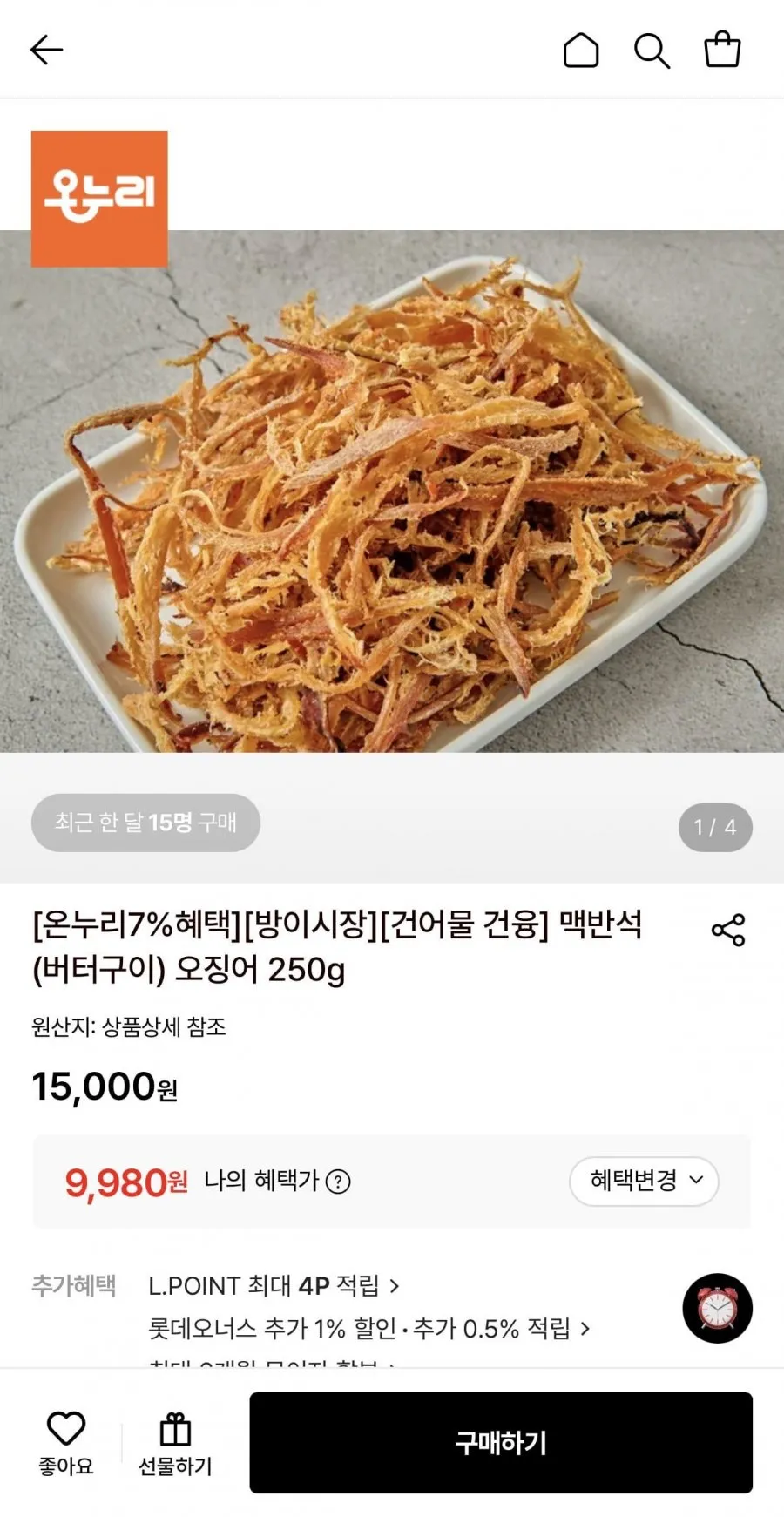Share this squid product

tap(728, 930)
